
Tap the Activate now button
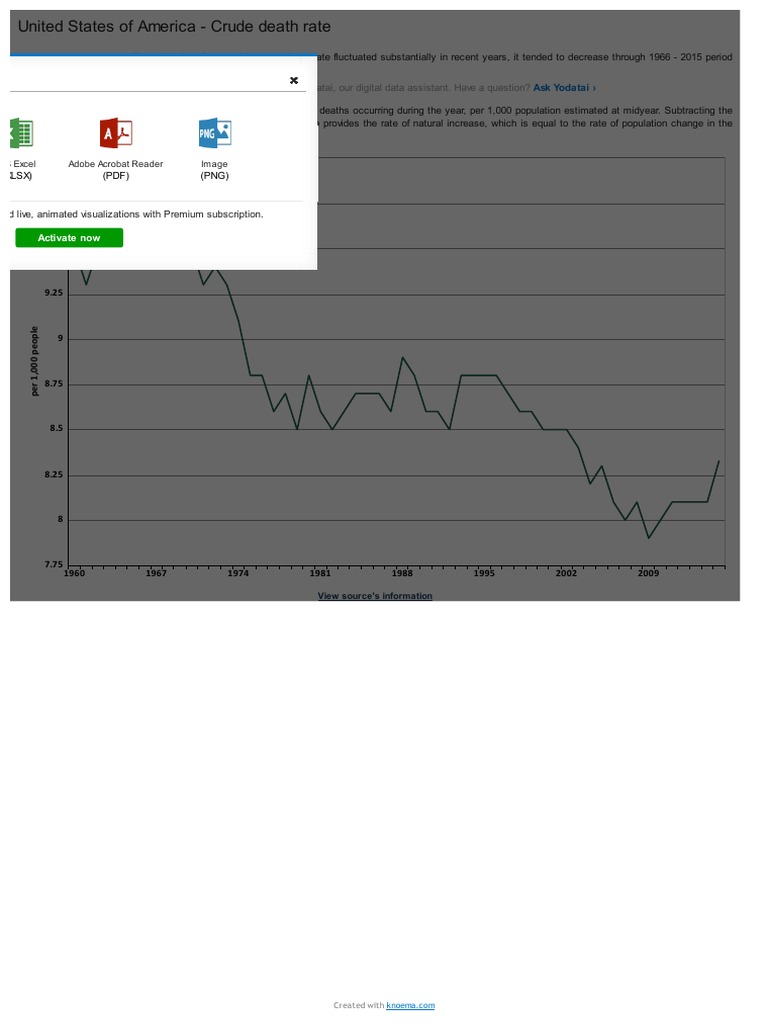pos(69,238)
